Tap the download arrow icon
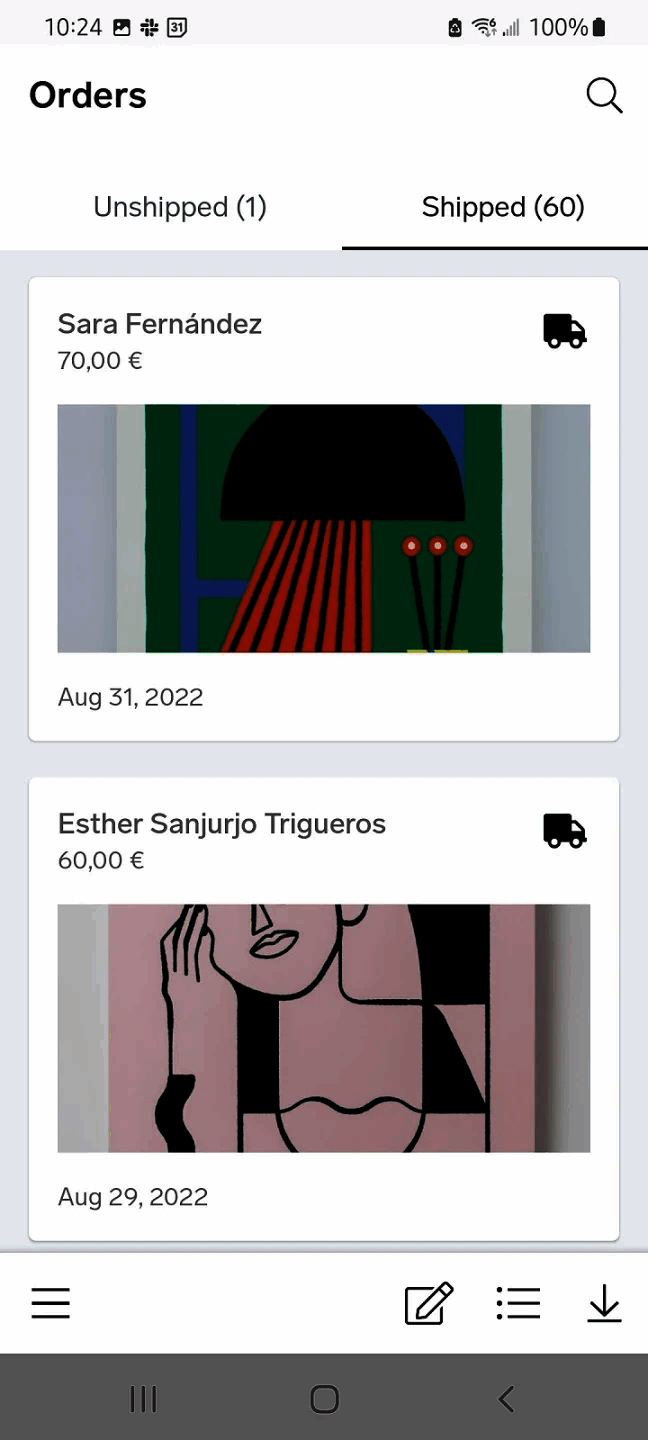This screenshot has height=1440, width=648. pyautogui.click(x=604, y=1303)
